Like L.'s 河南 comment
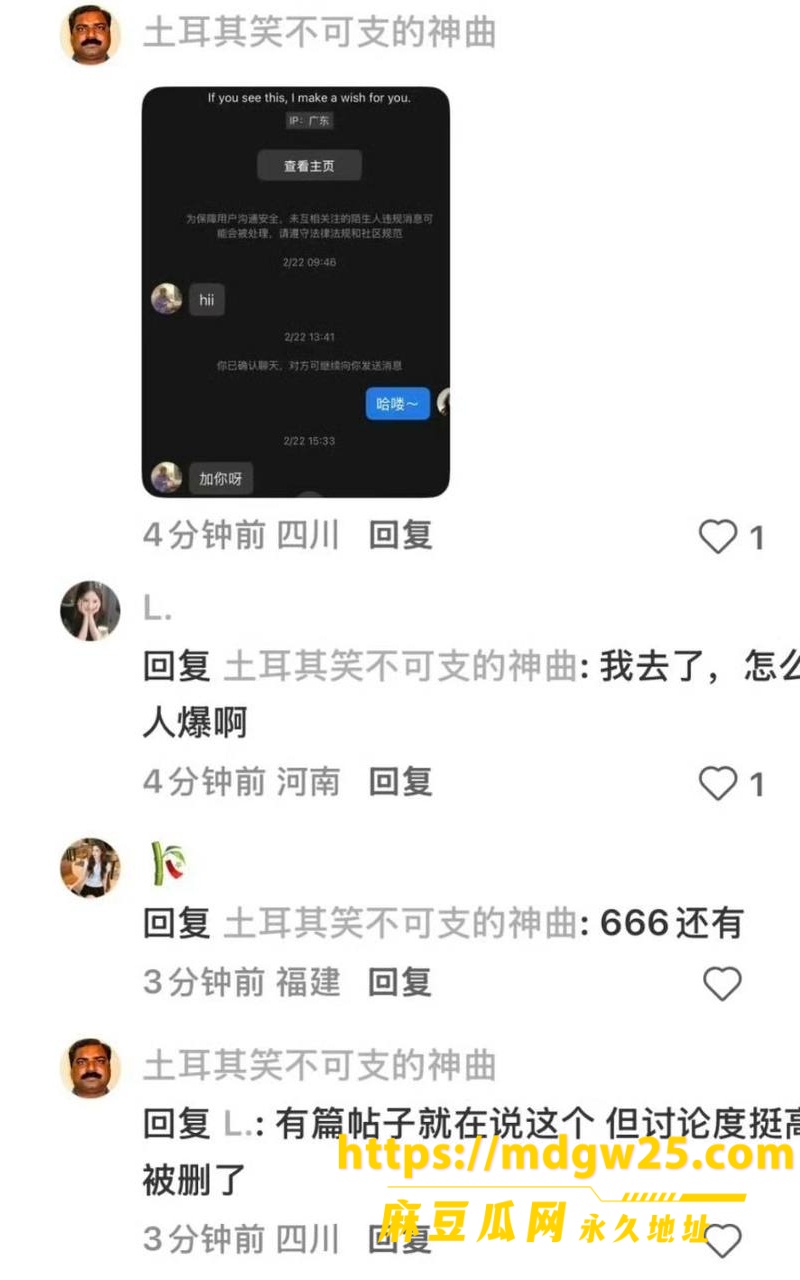The image size is (800, 1280). (x=718, y=783)
